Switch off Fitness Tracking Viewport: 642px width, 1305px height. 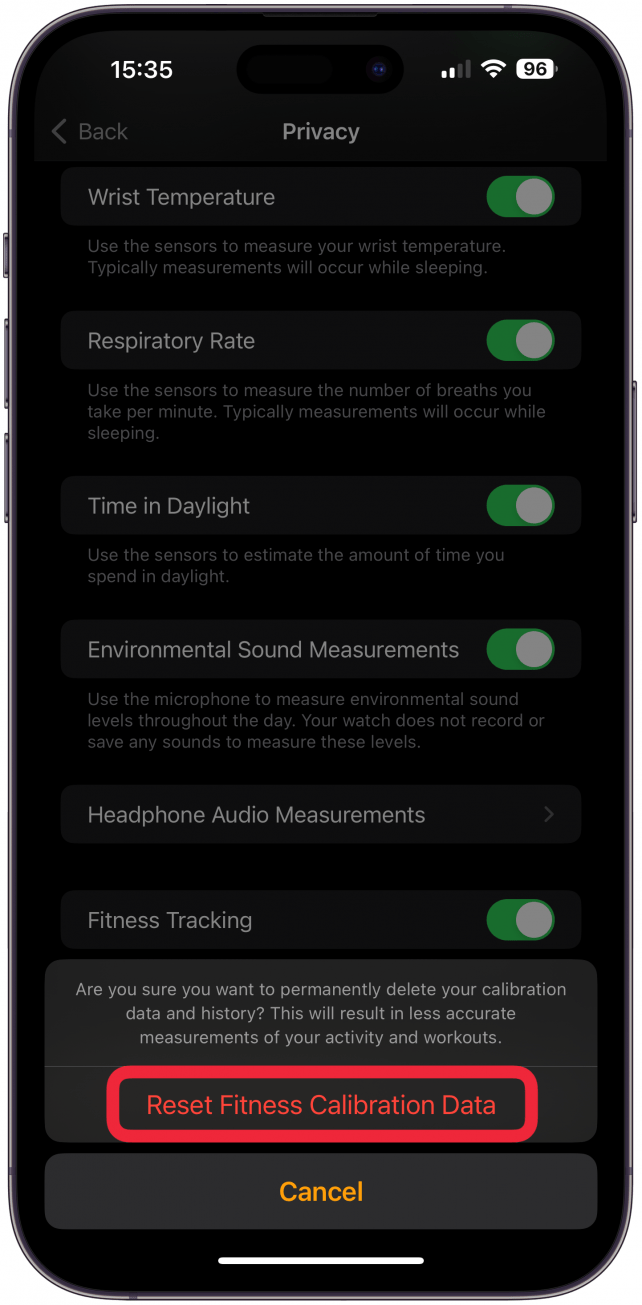click(520, 920)
